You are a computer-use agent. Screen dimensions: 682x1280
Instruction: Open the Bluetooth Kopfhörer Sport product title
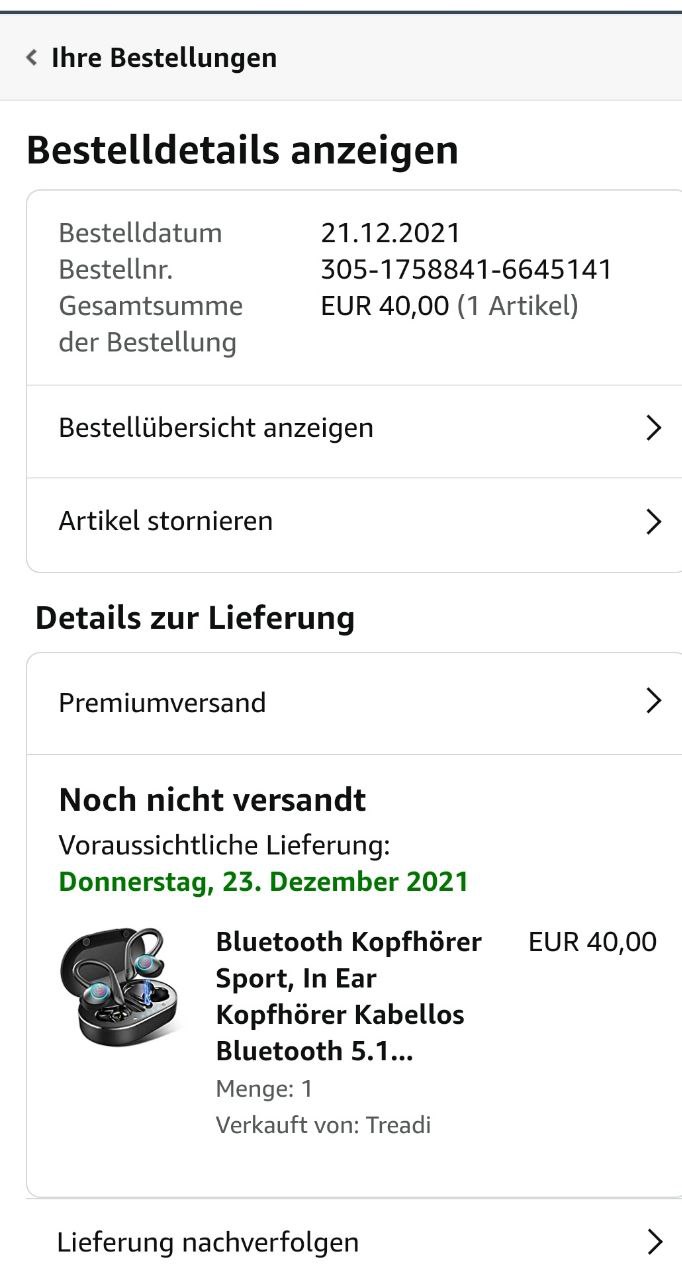[349, 997]
